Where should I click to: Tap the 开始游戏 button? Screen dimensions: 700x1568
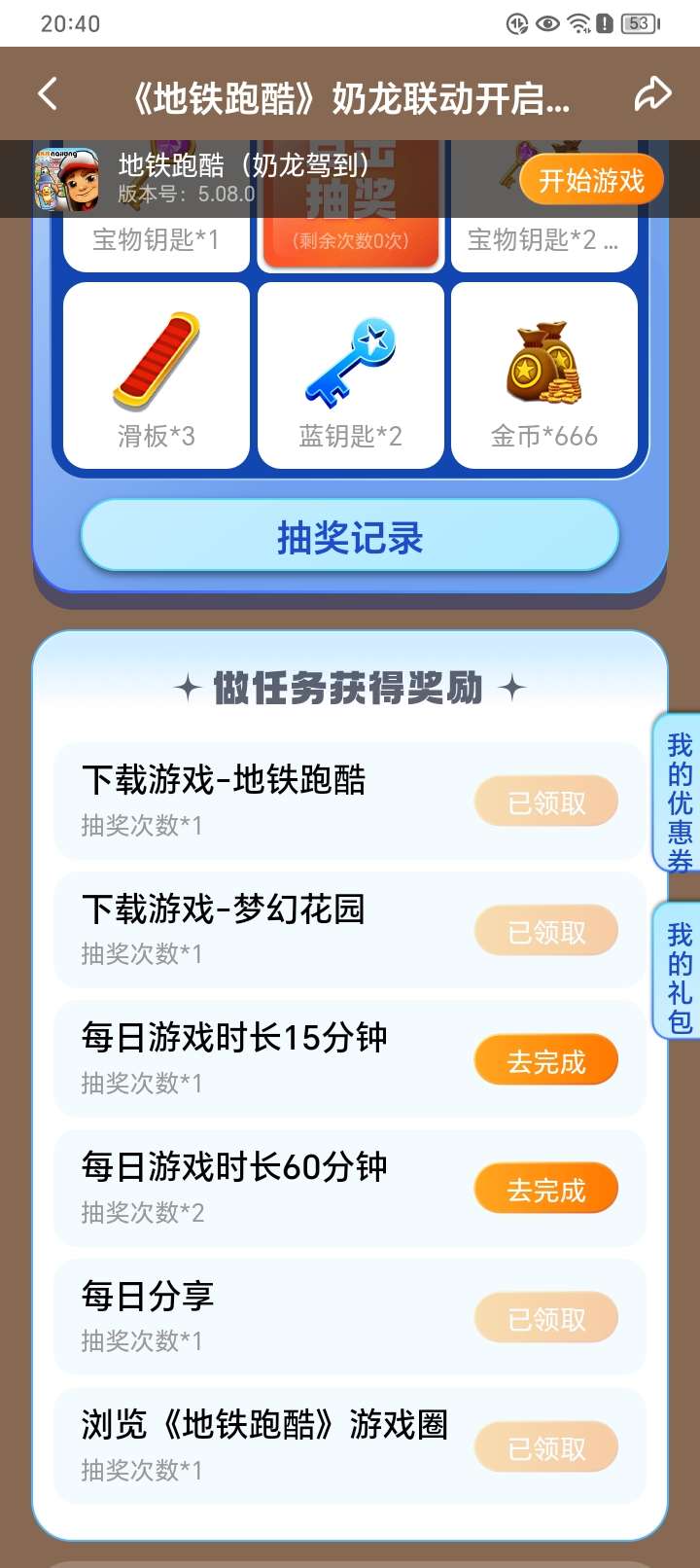point(591,181)
